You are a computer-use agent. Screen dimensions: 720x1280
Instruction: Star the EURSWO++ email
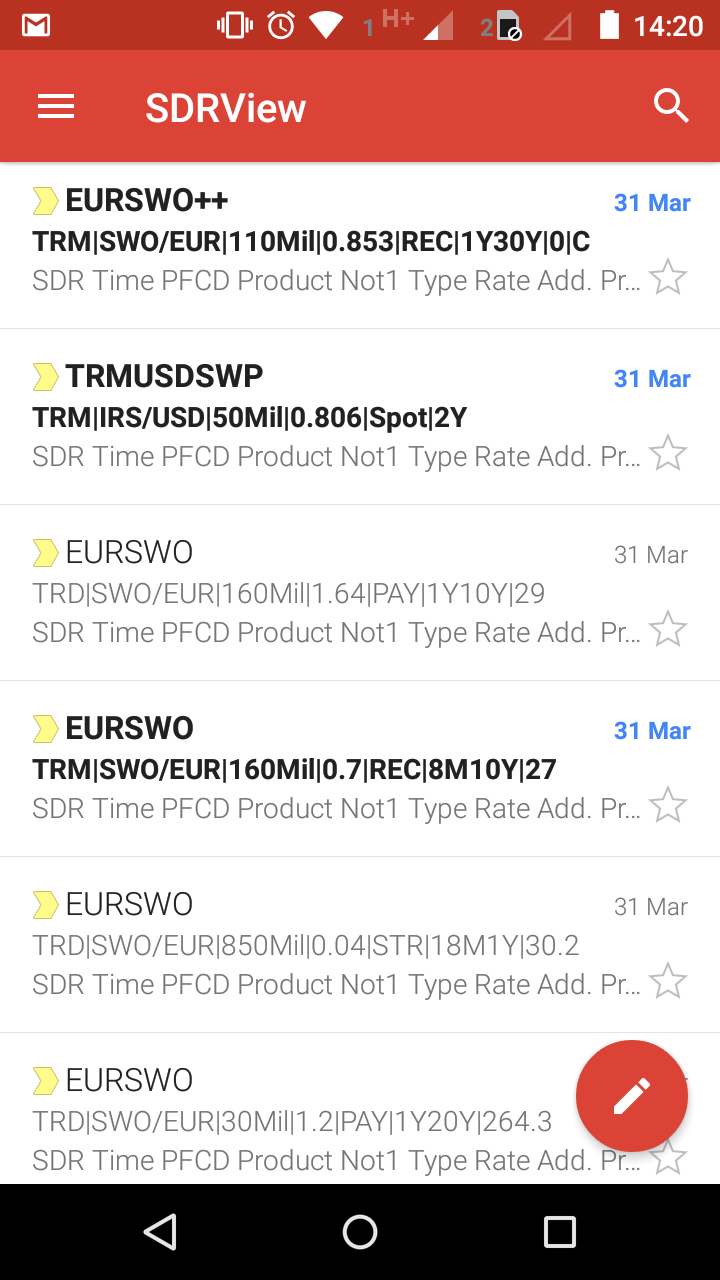[x=668, y=277]
